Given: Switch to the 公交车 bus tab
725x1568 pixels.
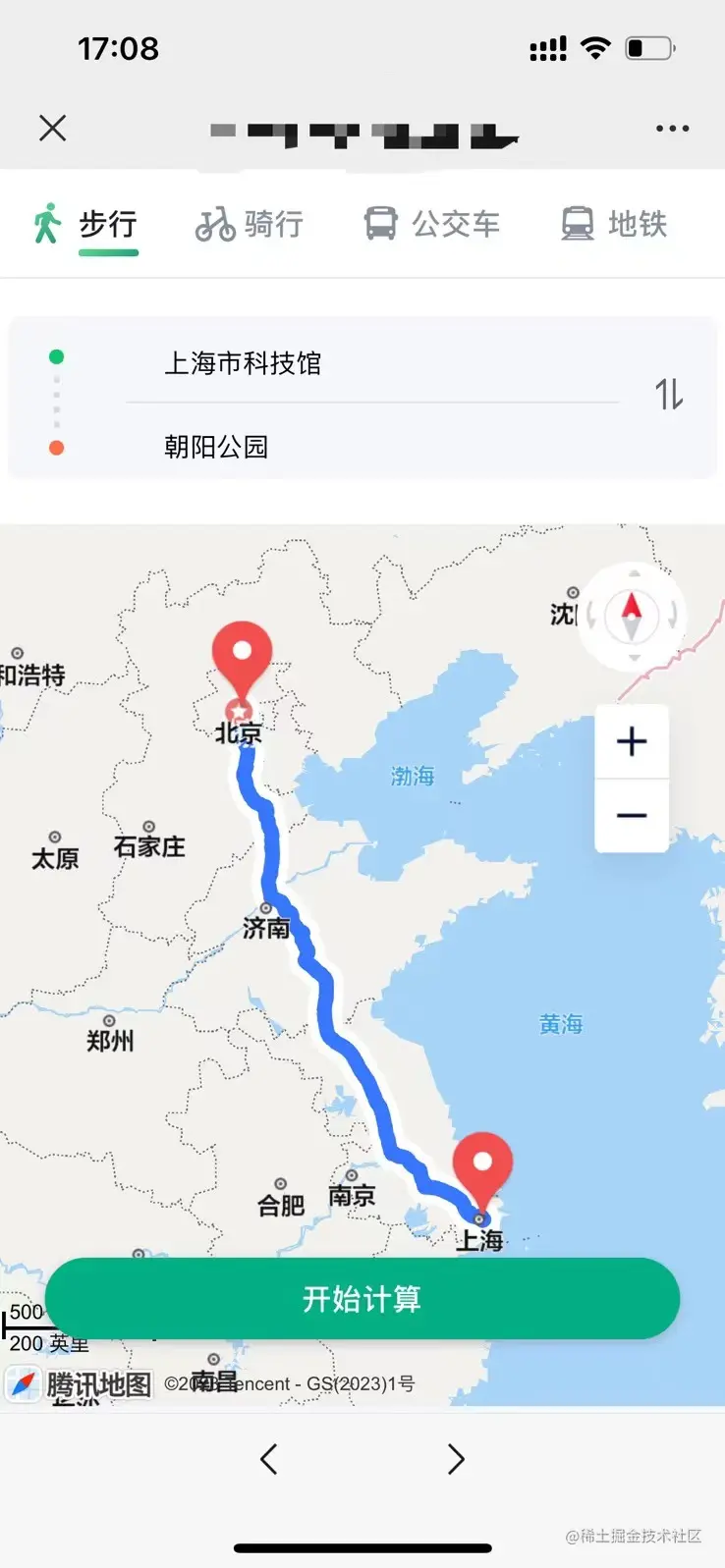Looking at the screenshot, I should pos(432,225).
